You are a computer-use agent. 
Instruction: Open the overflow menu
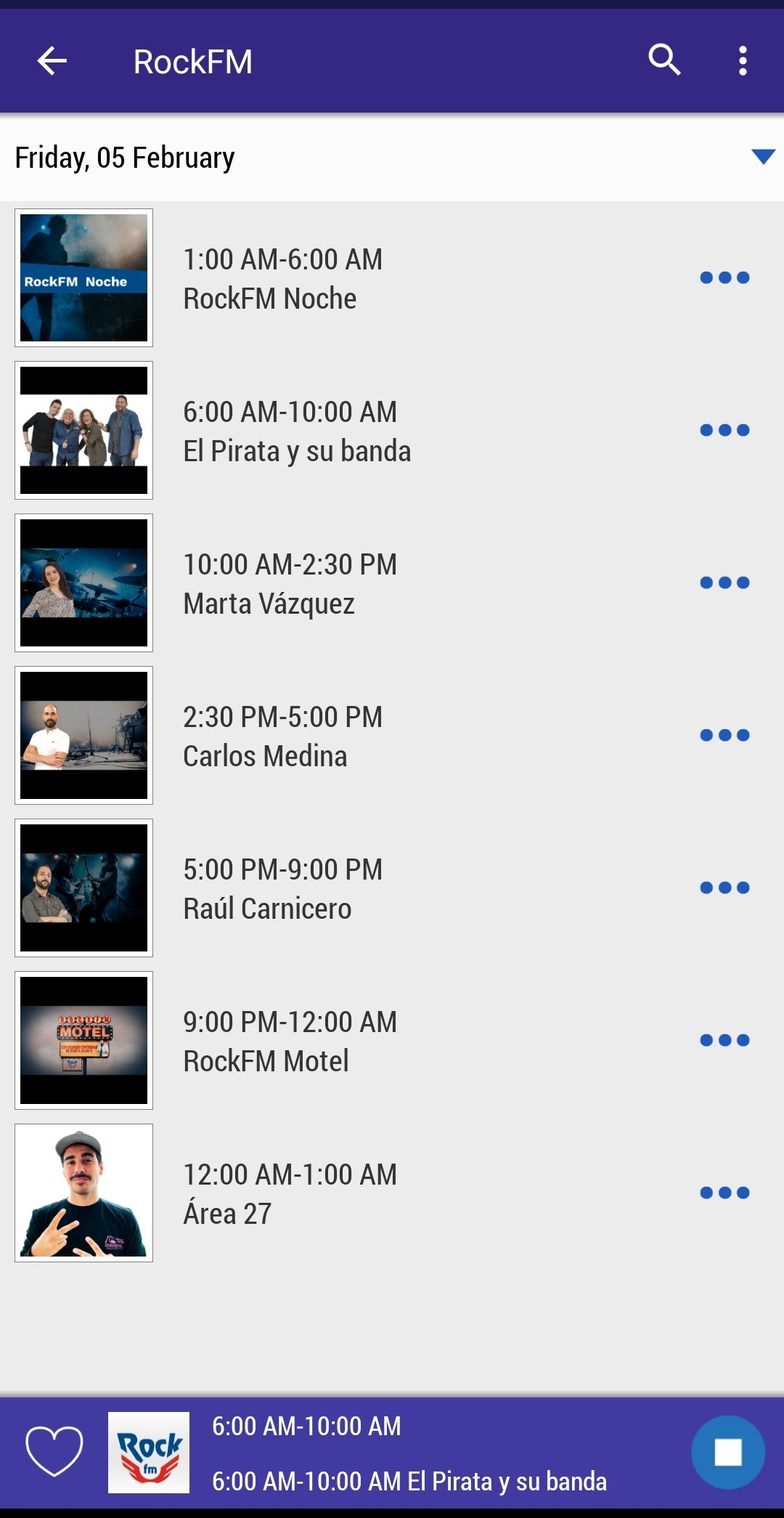743,61
